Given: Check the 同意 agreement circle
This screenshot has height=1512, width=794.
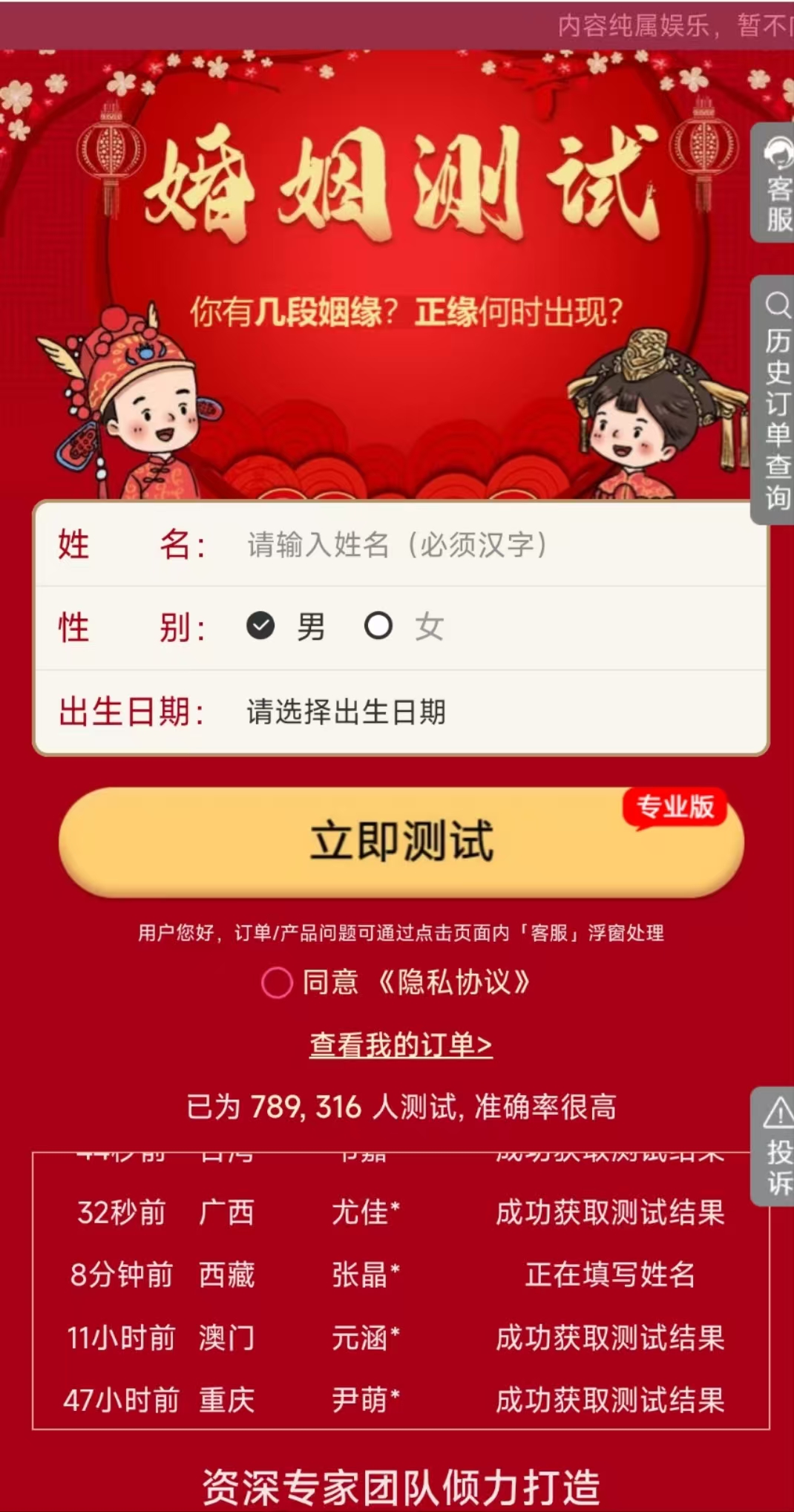Looking at the screenshot, I should click(x=277, y=982).
